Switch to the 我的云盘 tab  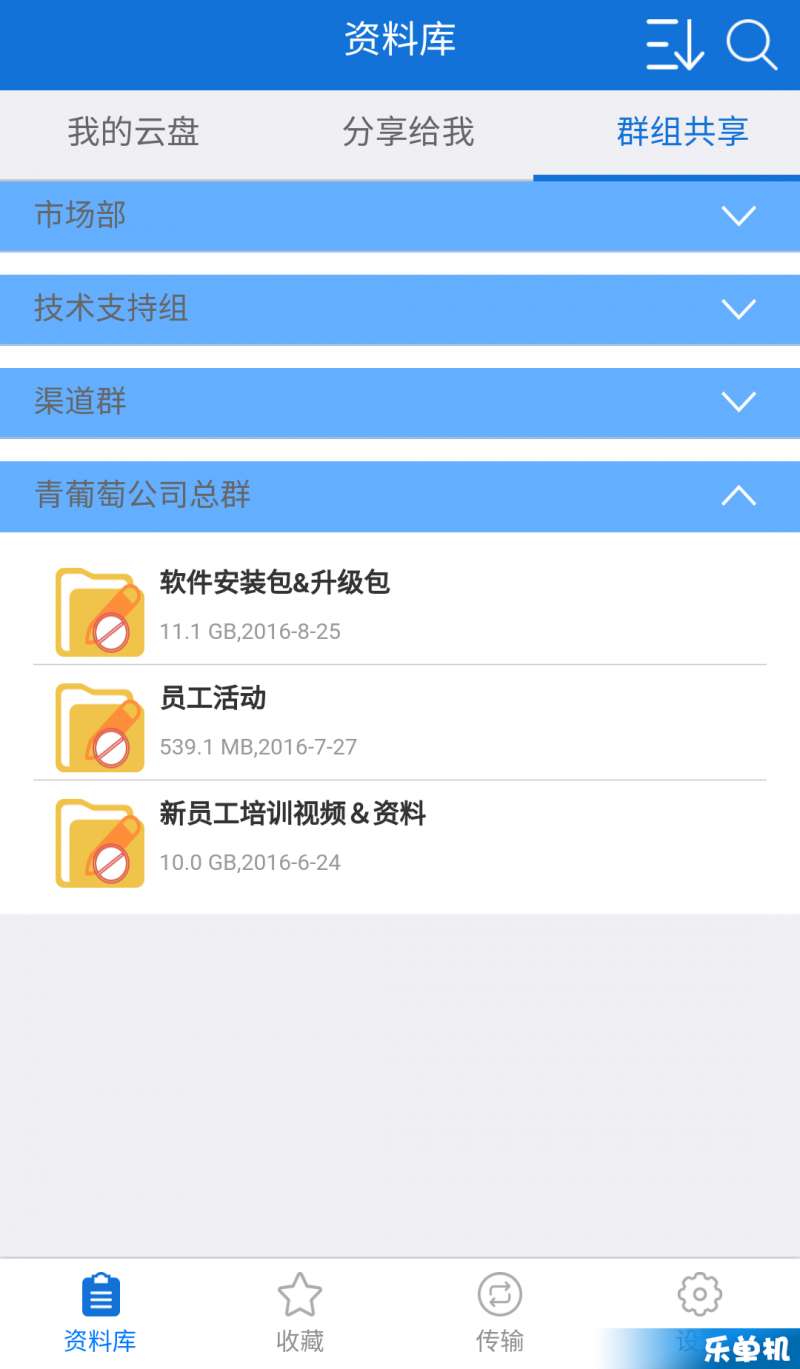[133, 133]
